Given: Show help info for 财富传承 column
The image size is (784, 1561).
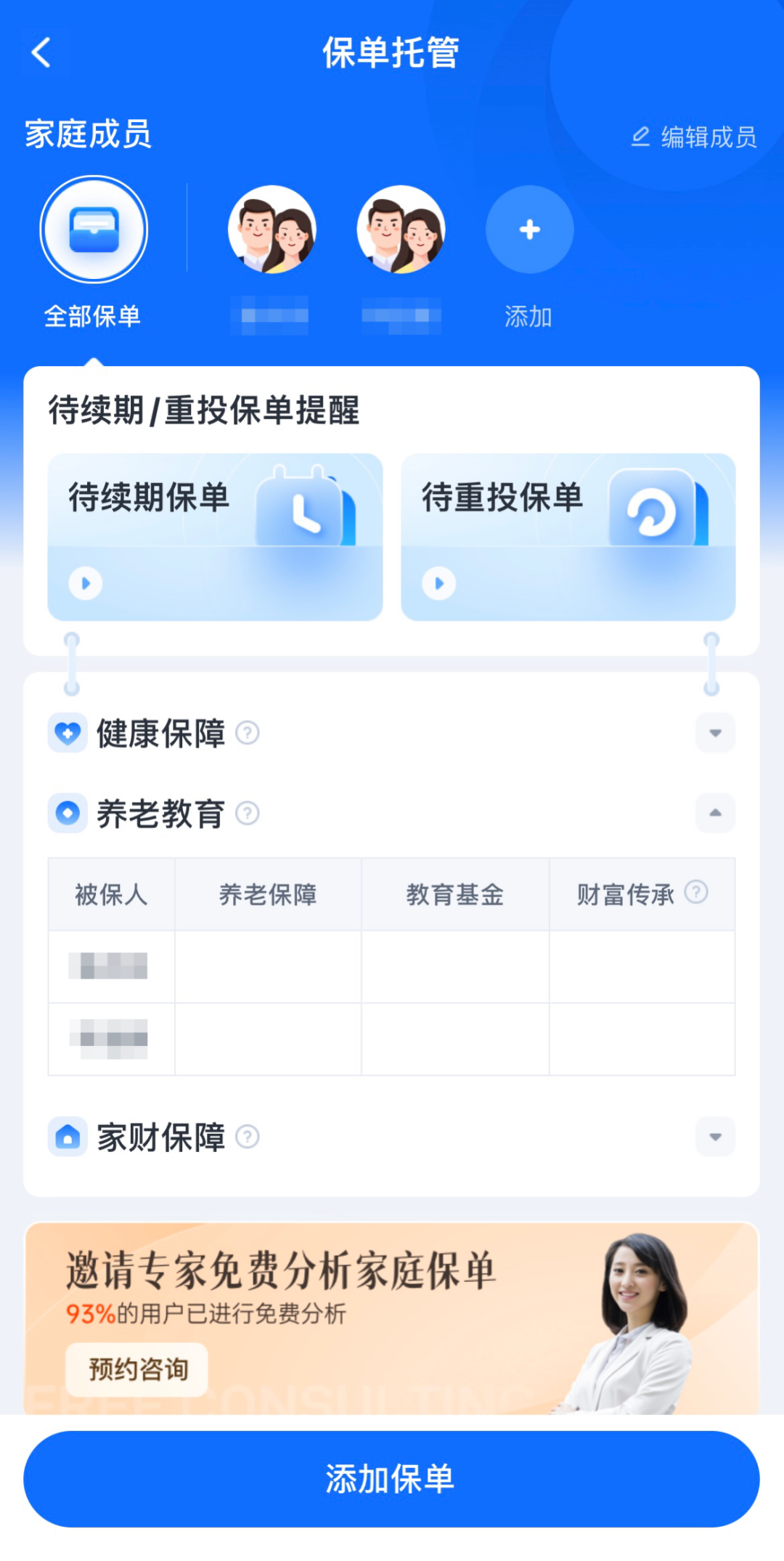Looking at the screenshot, I should click(696, 892).
